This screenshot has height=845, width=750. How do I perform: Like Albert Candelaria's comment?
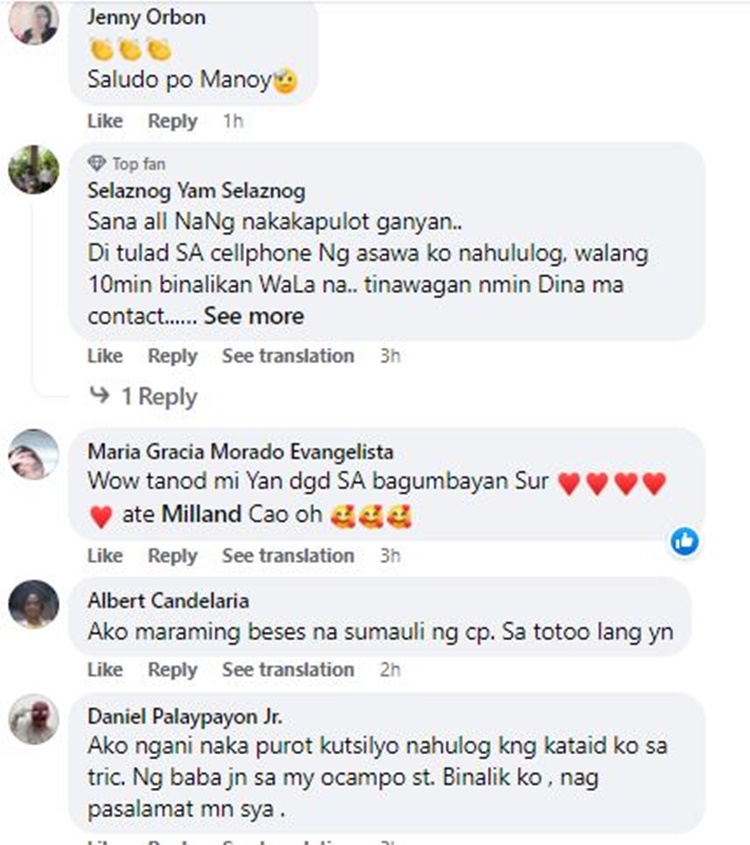tap(105, 669)
